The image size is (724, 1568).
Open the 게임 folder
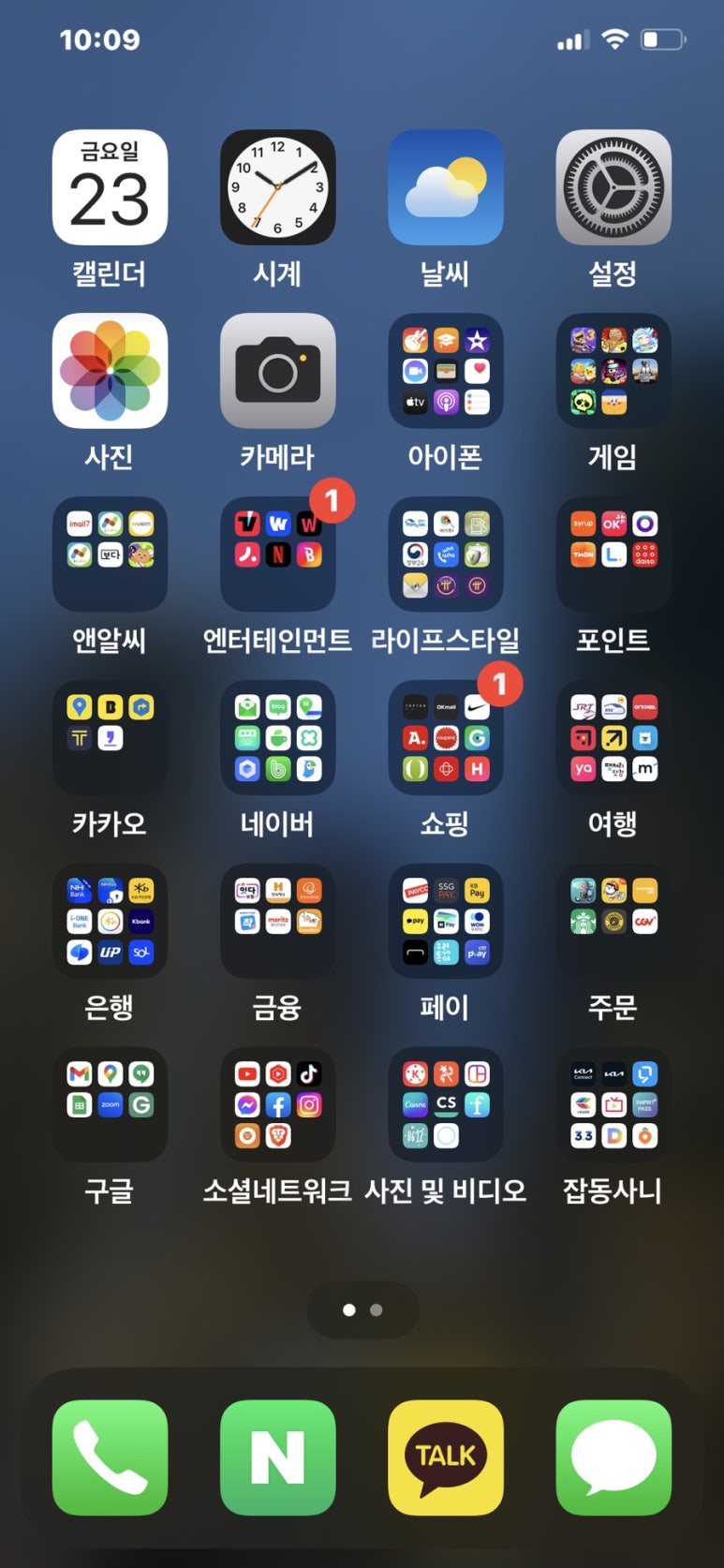point(613,371)
